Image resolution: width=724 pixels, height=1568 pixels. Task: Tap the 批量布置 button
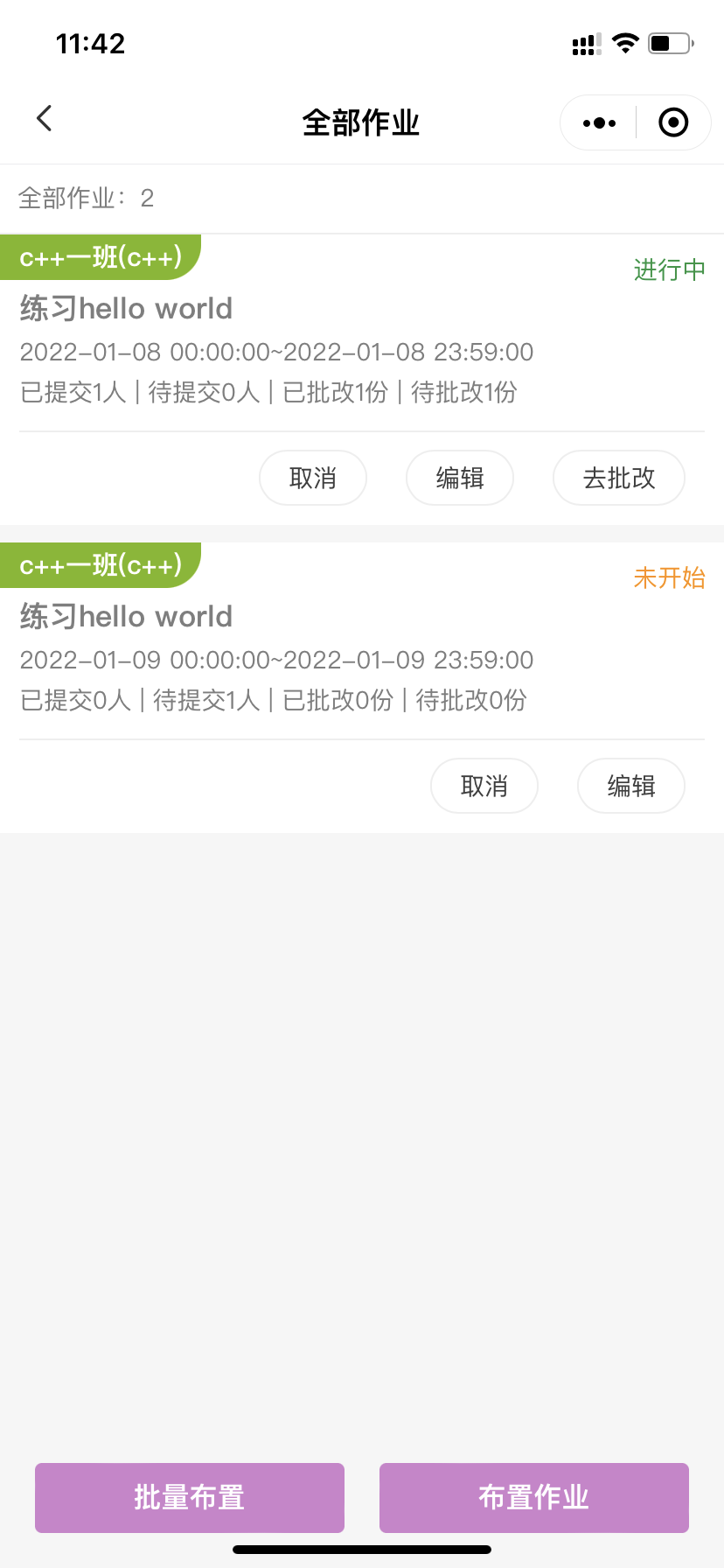tap(190, 1498)
